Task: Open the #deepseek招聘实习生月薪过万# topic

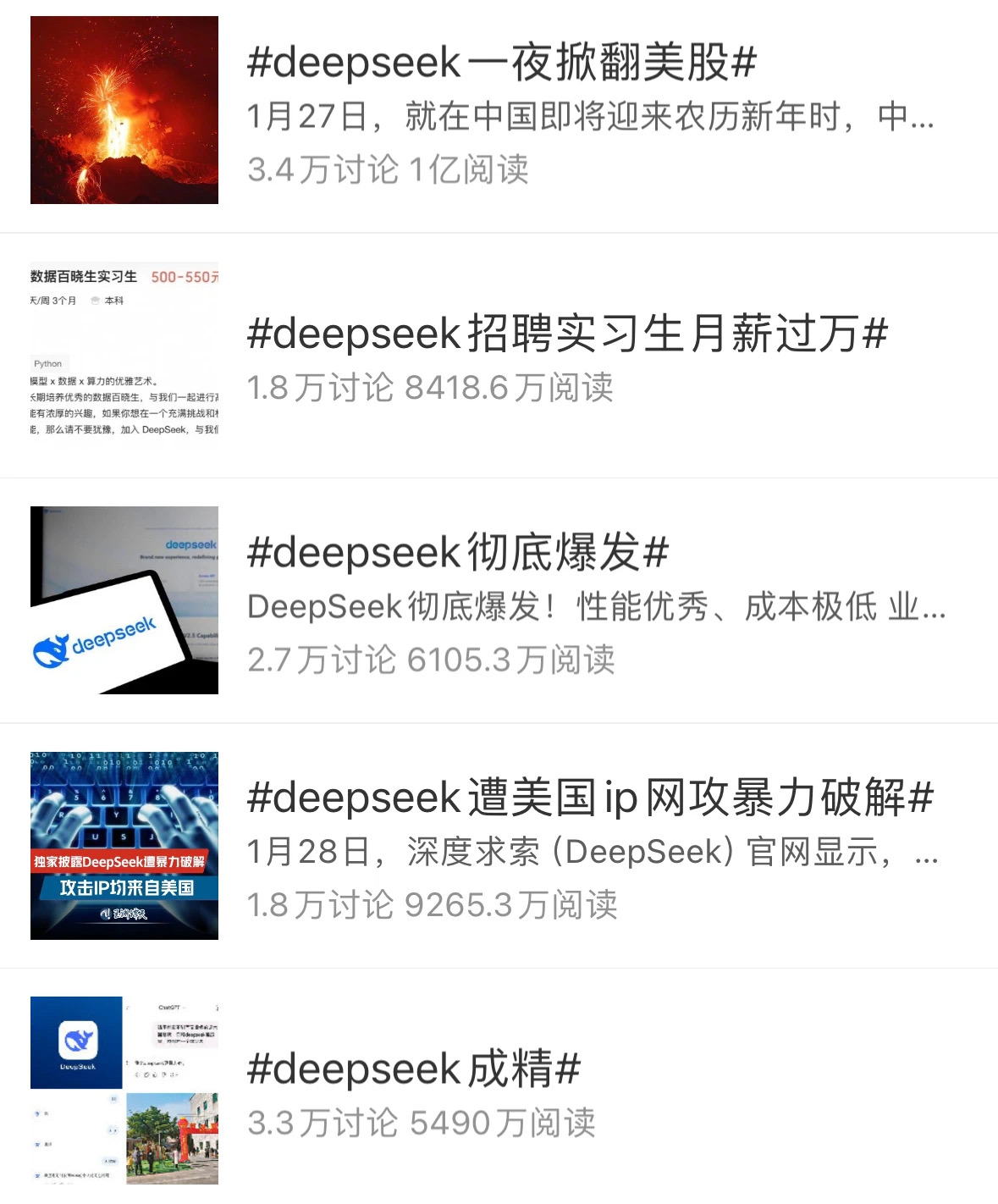Action: tap(566, 334)
